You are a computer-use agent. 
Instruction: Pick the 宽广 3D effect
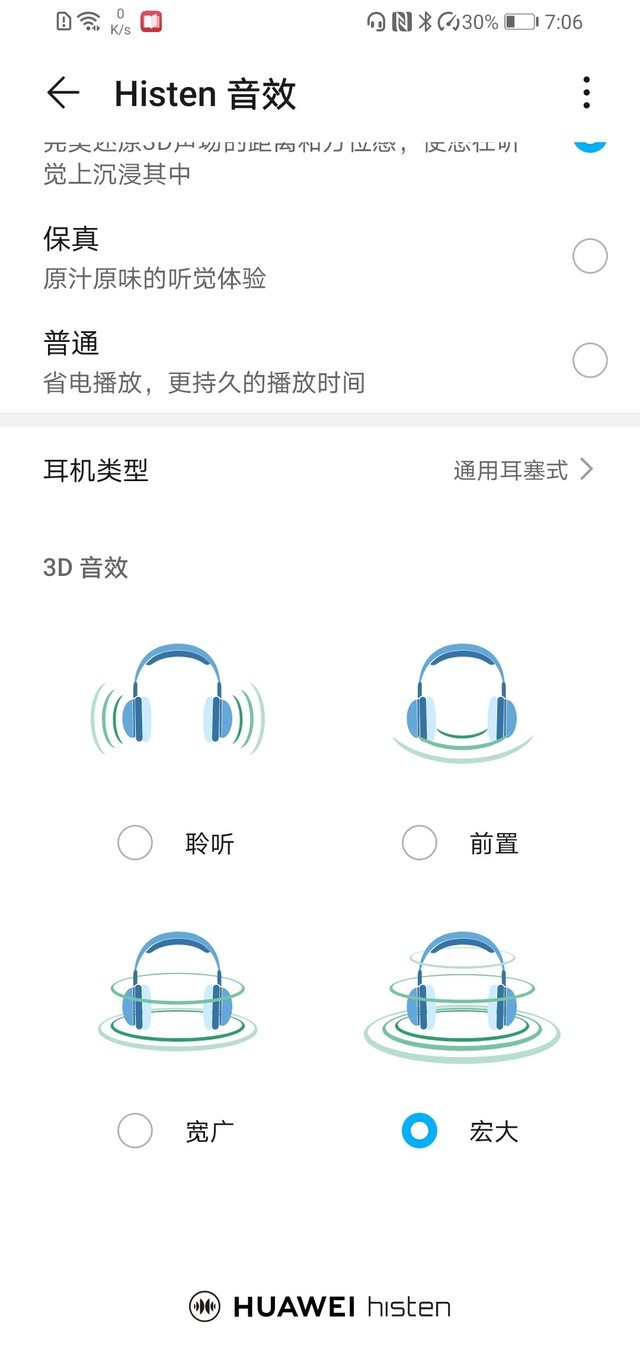click(x=135, y=1131)
